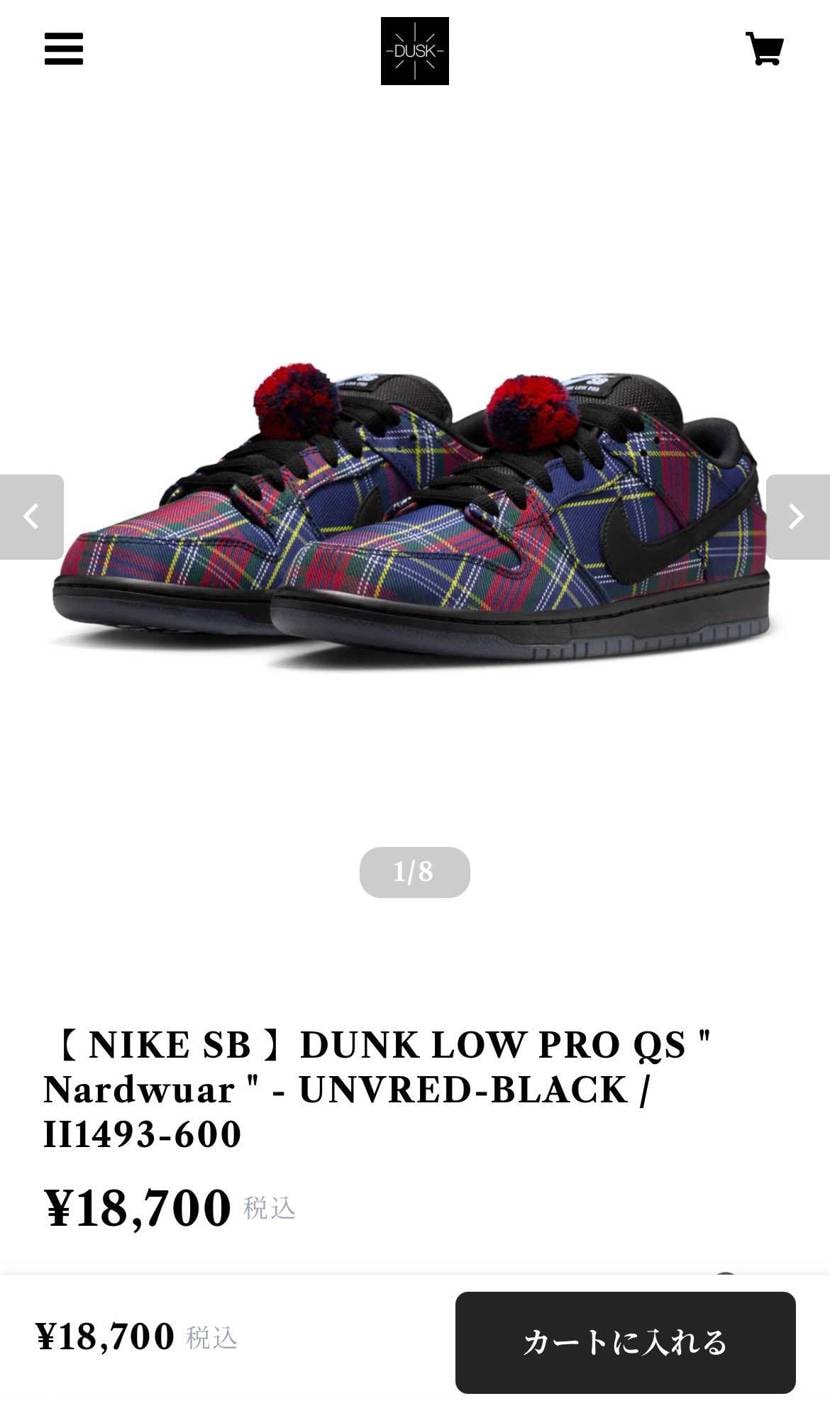The image size is (830, 1401).
Task: Open the shopping cart
Action: [764, 49]
